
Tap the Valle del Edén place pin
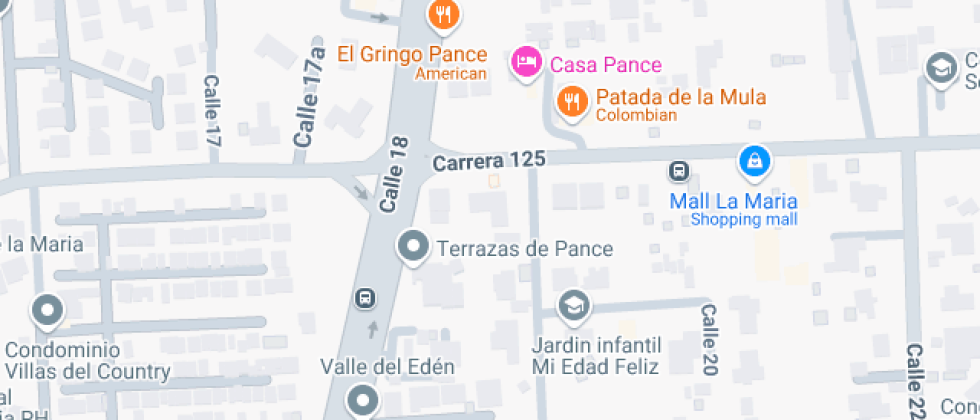point(362,400)
